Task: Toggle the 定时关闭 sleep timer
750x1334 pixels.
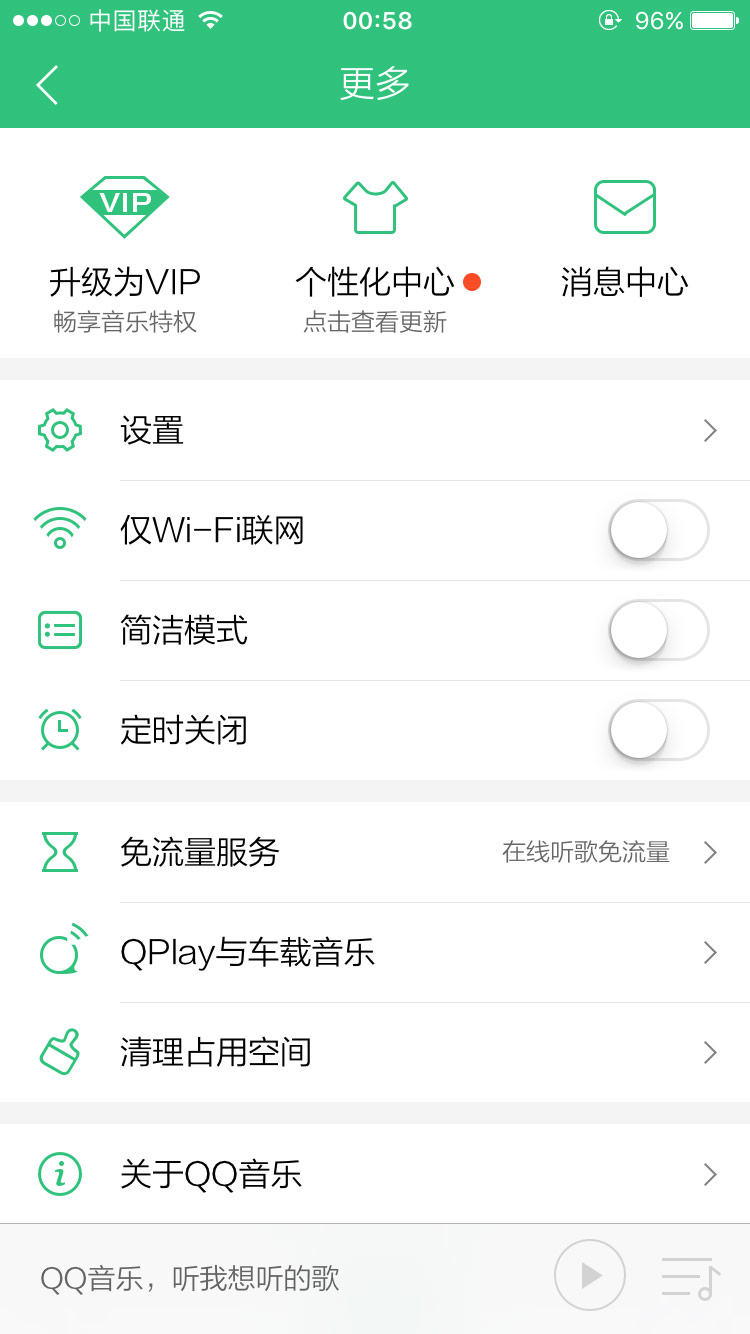Action: 659,730
